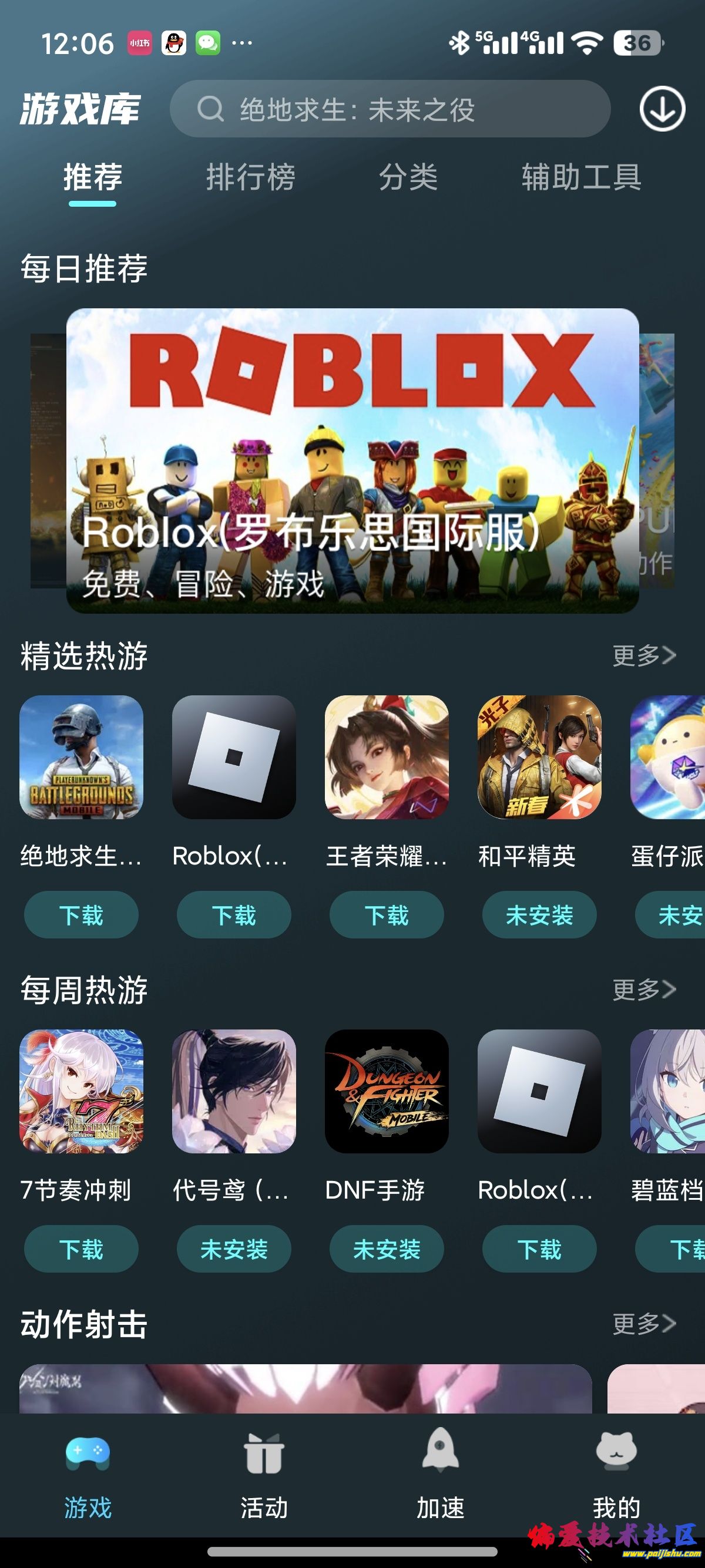
Task: Open the download manager icon
Action: (x=662, y=109)
